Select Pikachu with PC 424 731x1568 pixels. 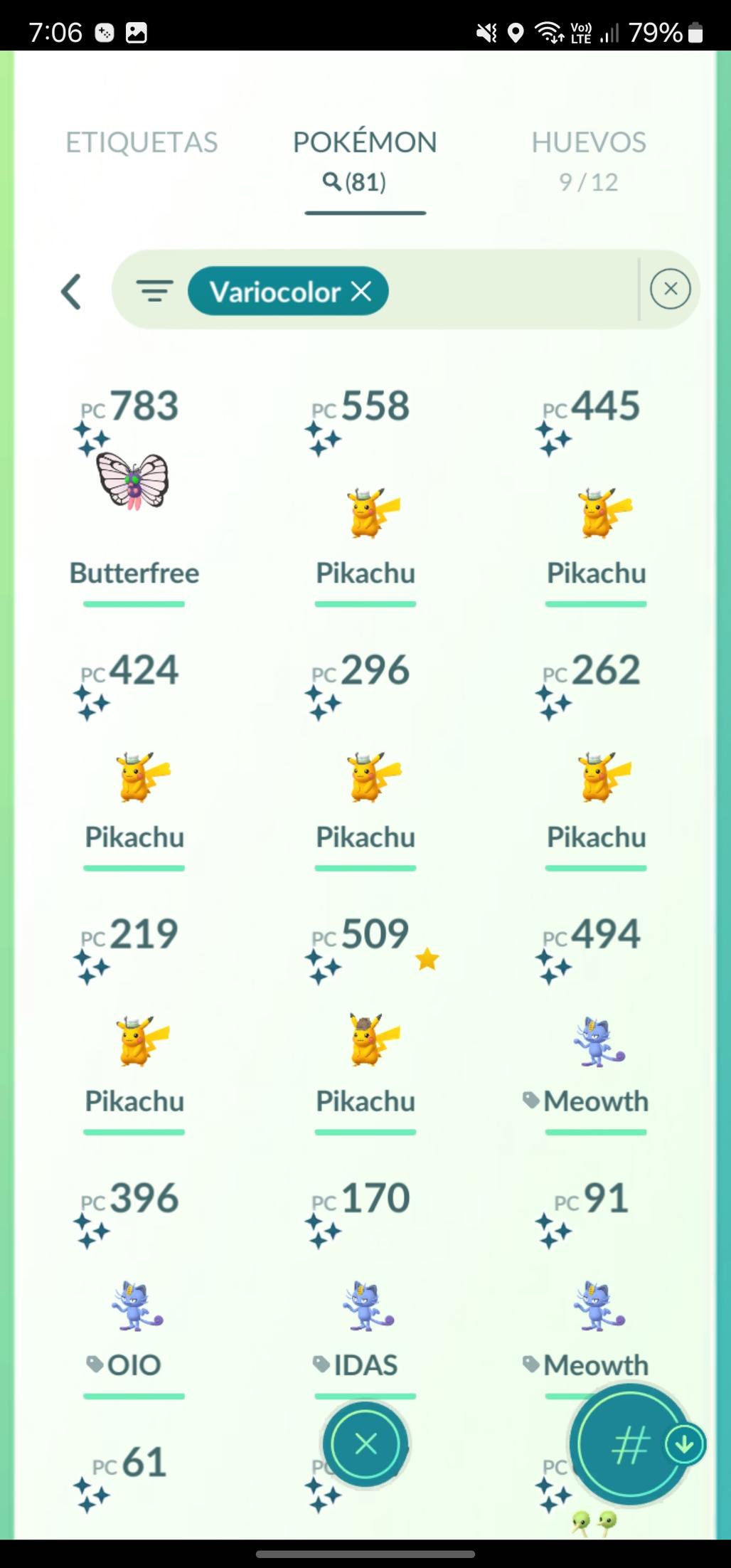134,775
